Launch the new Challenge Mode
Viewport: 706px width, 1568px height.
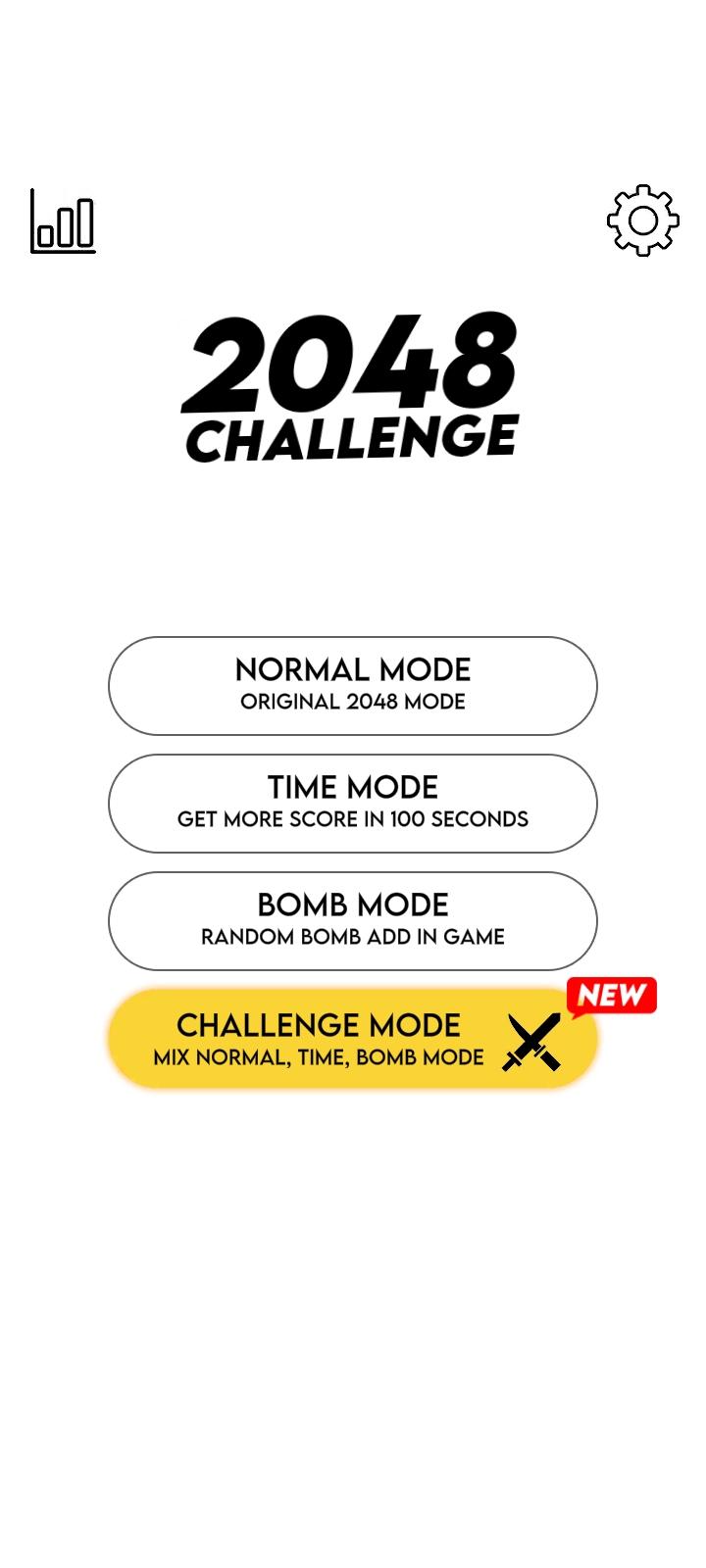(x=353, y=1039)
